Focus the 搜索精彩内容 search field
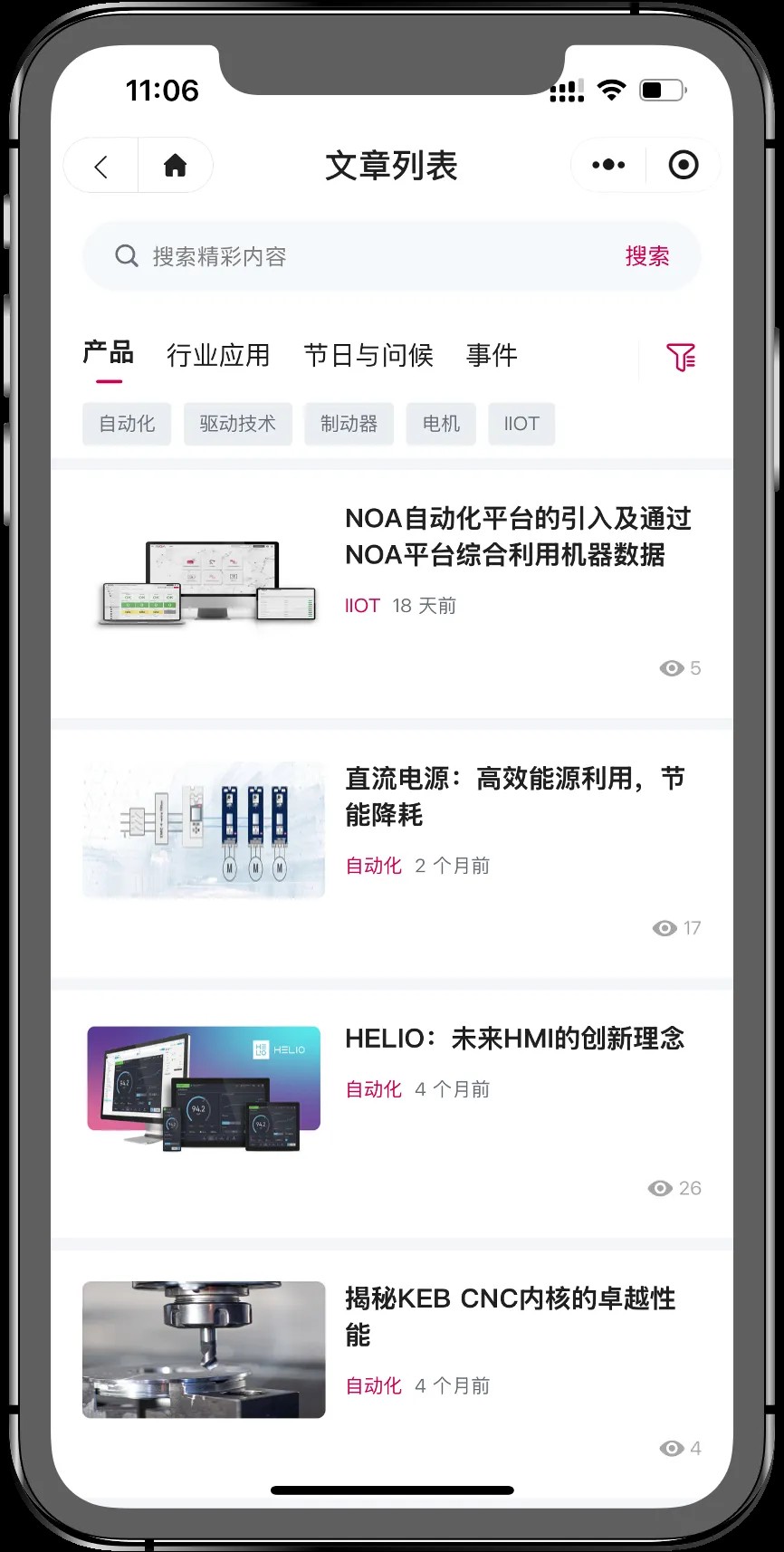 [362, 256]
